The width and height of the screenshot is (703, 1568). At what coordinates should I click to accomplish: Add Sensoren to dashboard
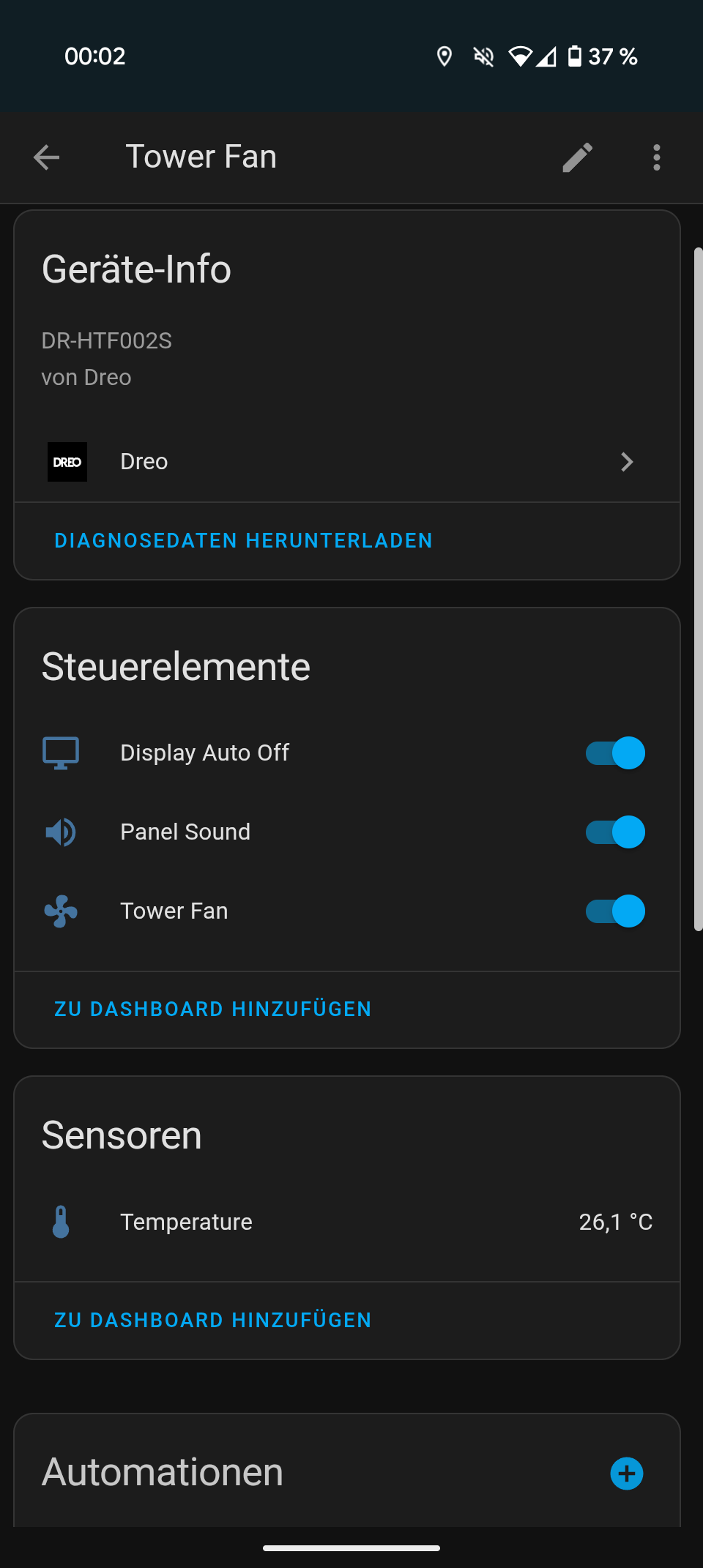coord(212,1320)
